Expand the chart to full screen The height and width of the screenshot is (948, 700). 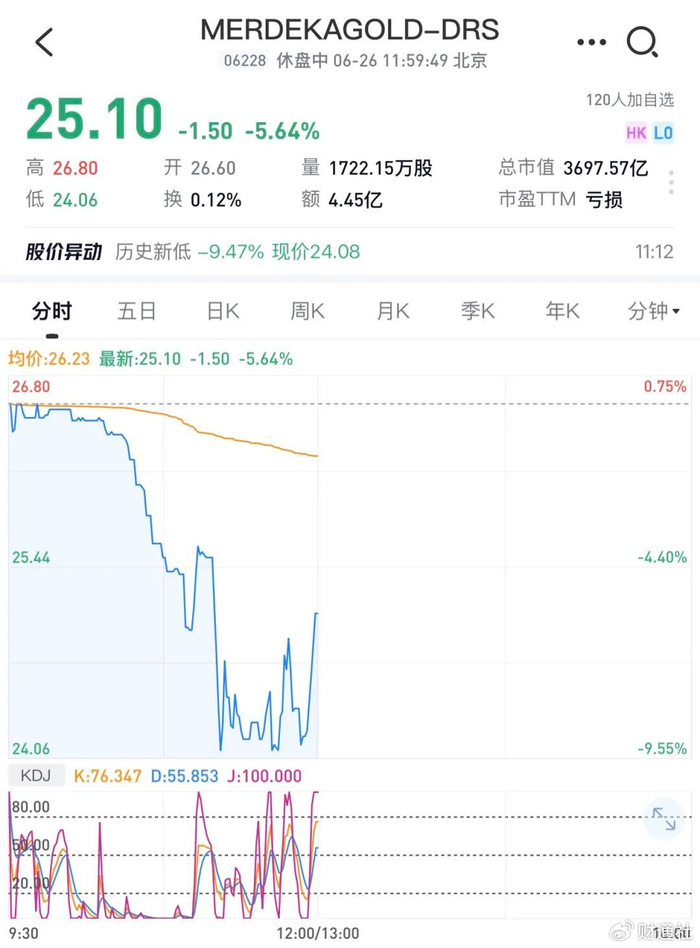tap(664, 819)
